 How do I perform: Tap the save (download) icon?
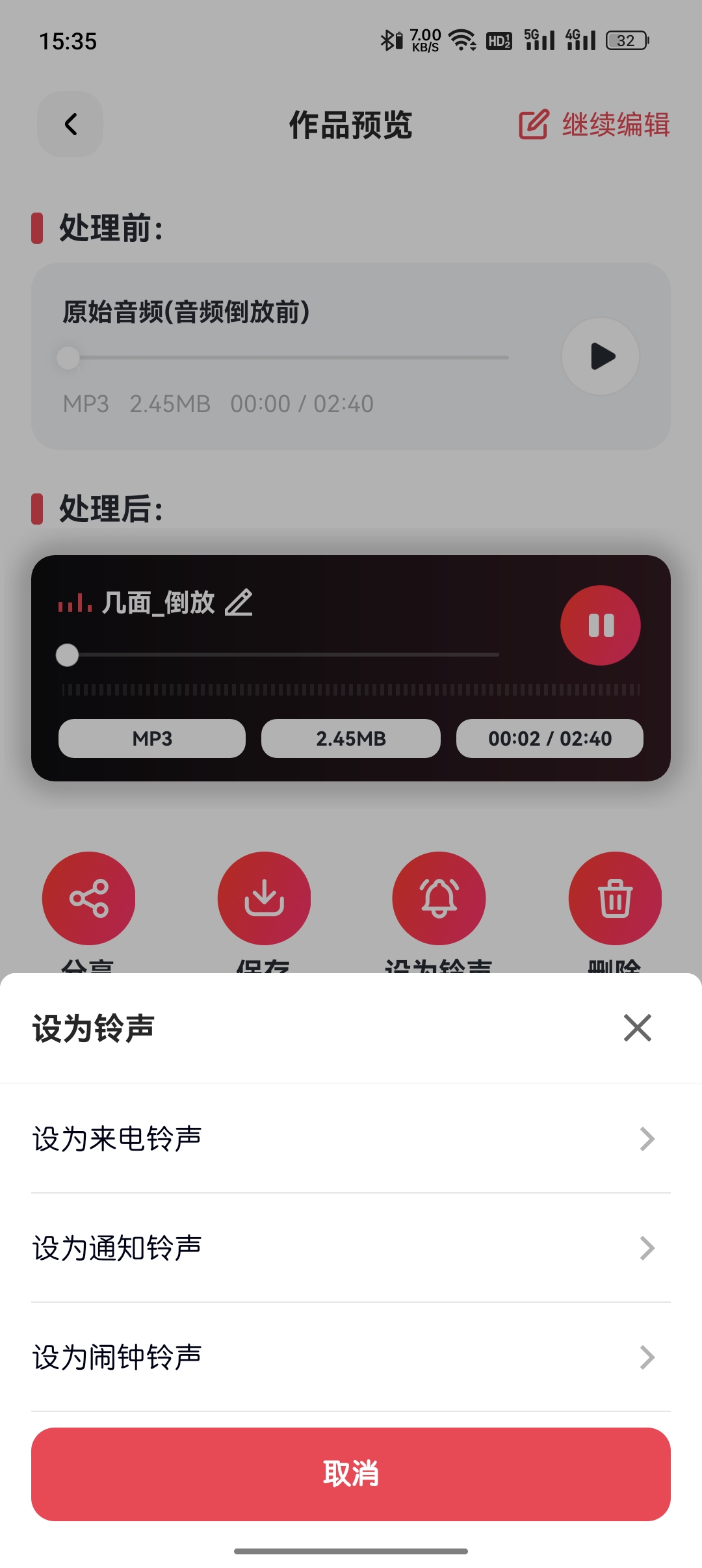coord(264,897)
